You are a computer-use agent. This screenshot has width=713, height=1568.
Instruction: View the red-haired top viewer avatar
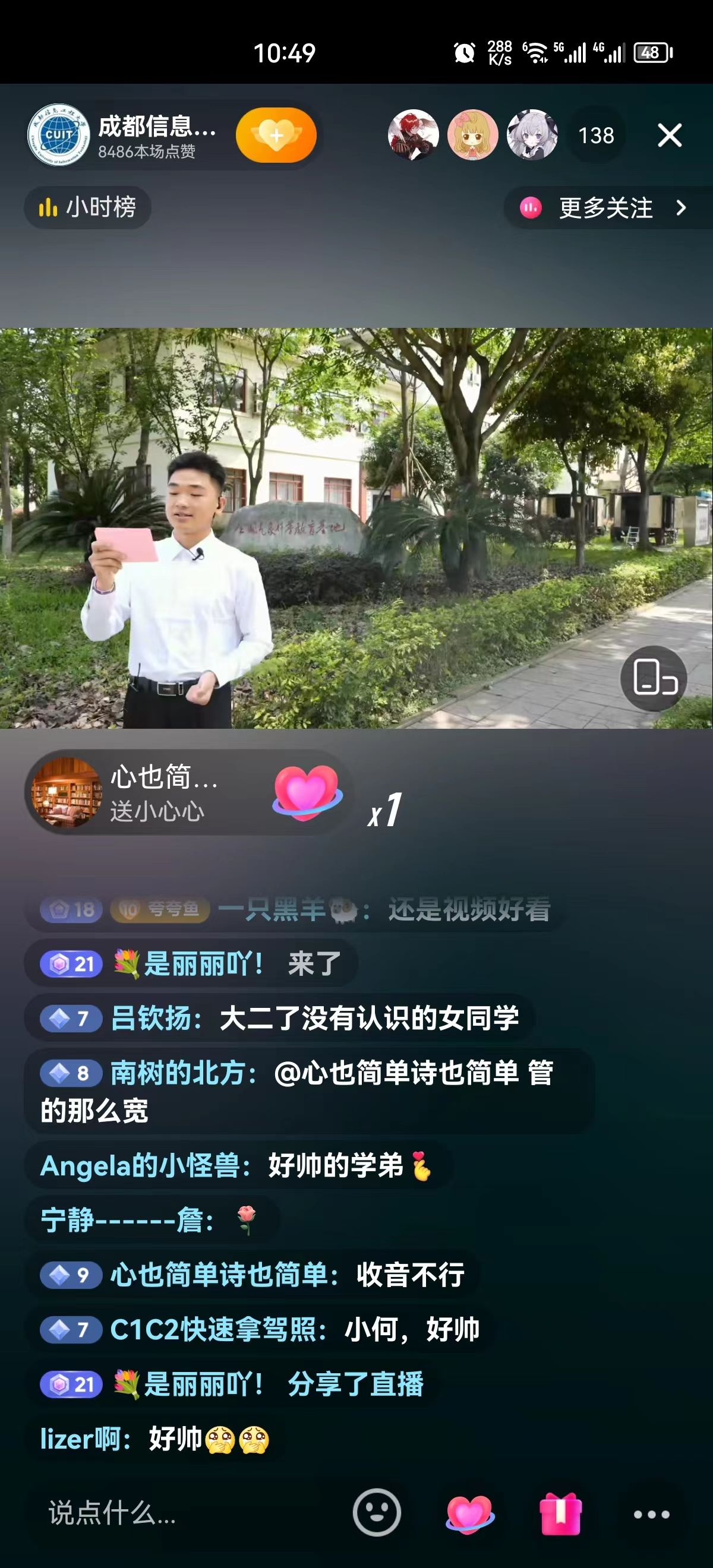point(414,135)
